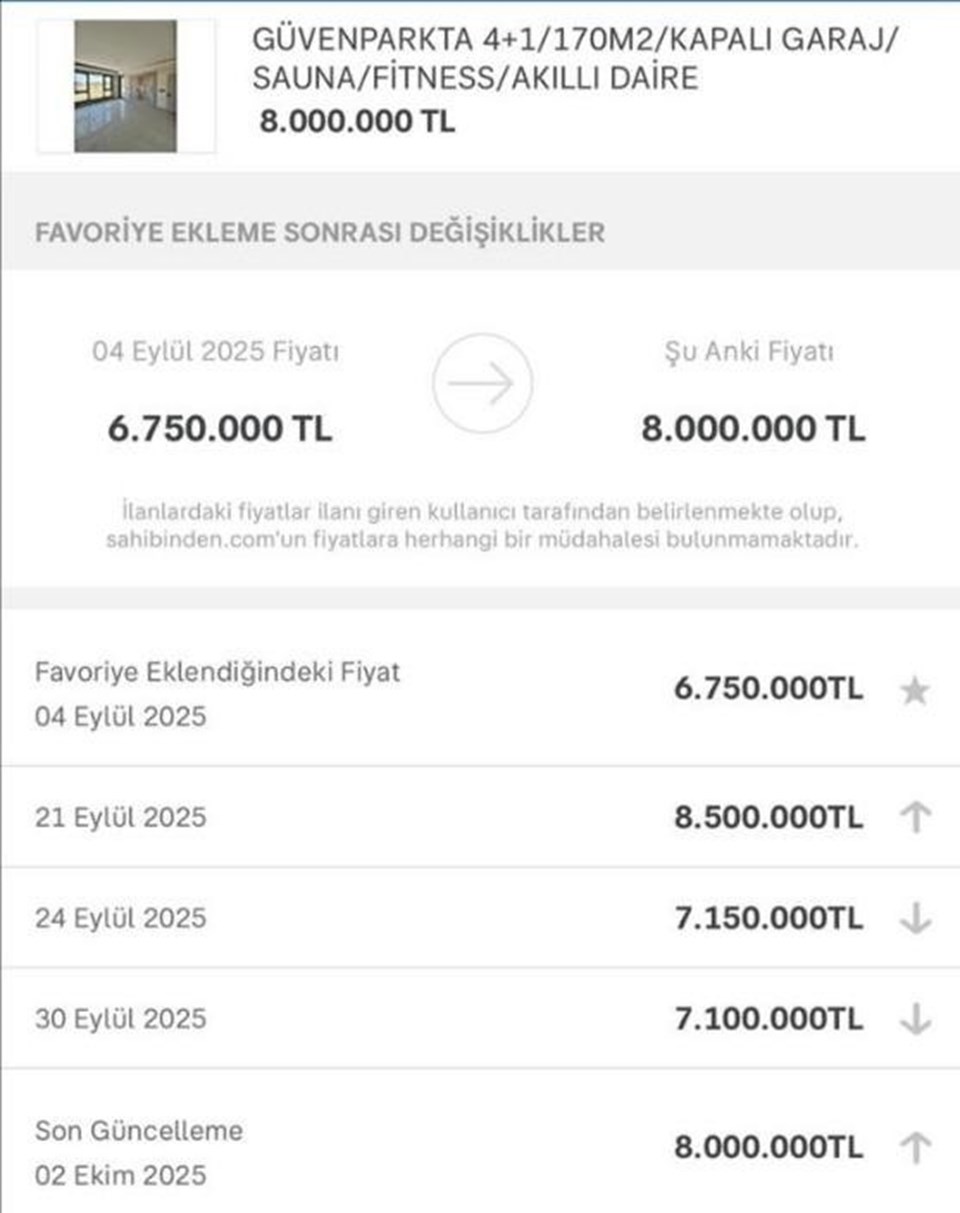Expand the Favoriye Eklendiğindeki Fiyat entry
960x1213 pixels.
pyautogui.click(x=480, y=690)
